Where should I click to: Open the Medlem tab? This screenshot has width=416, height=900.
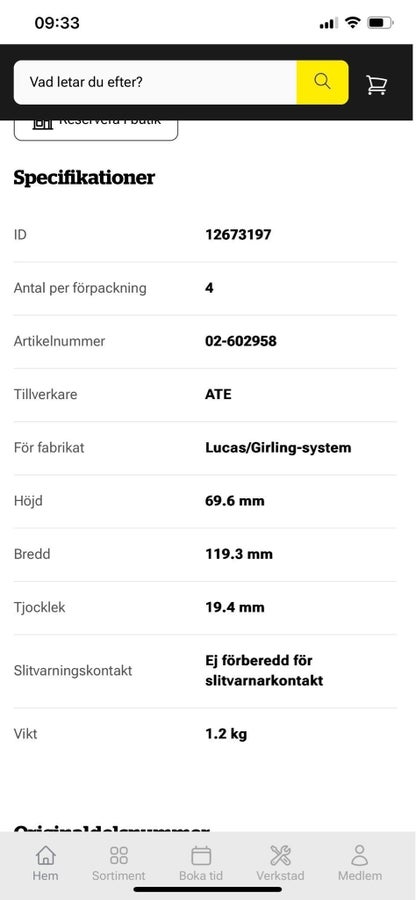tap(360, 863)
